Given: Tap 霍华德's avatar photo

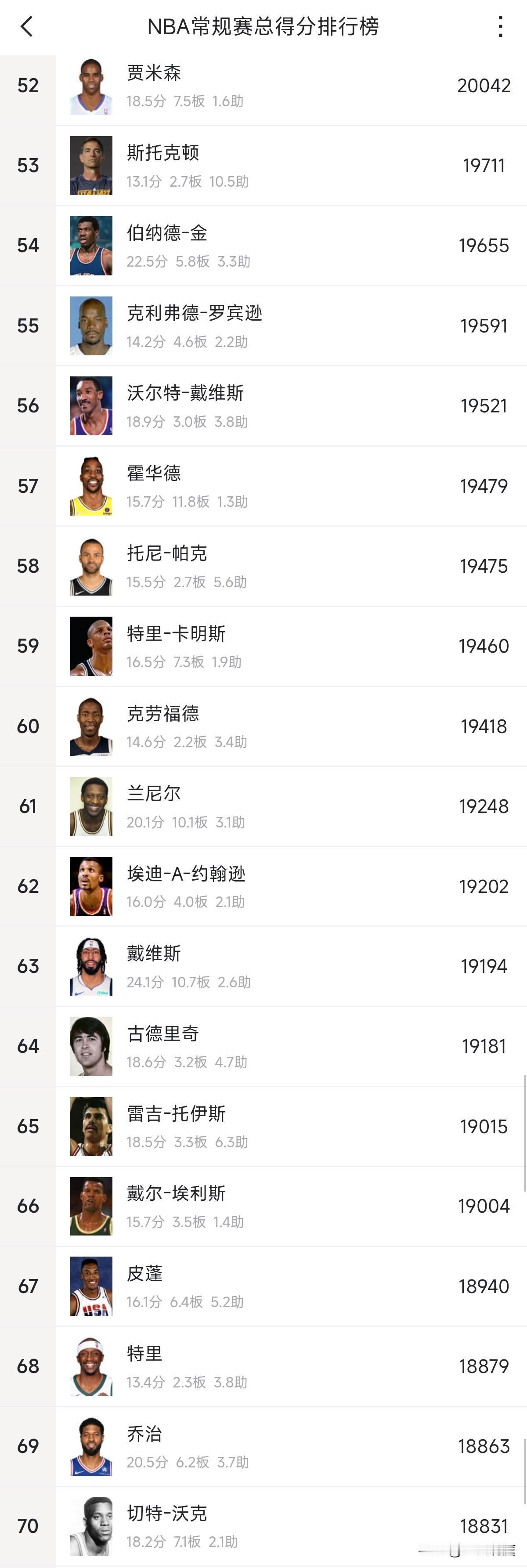Looking at the screenshot, I should tap(90, 485).
